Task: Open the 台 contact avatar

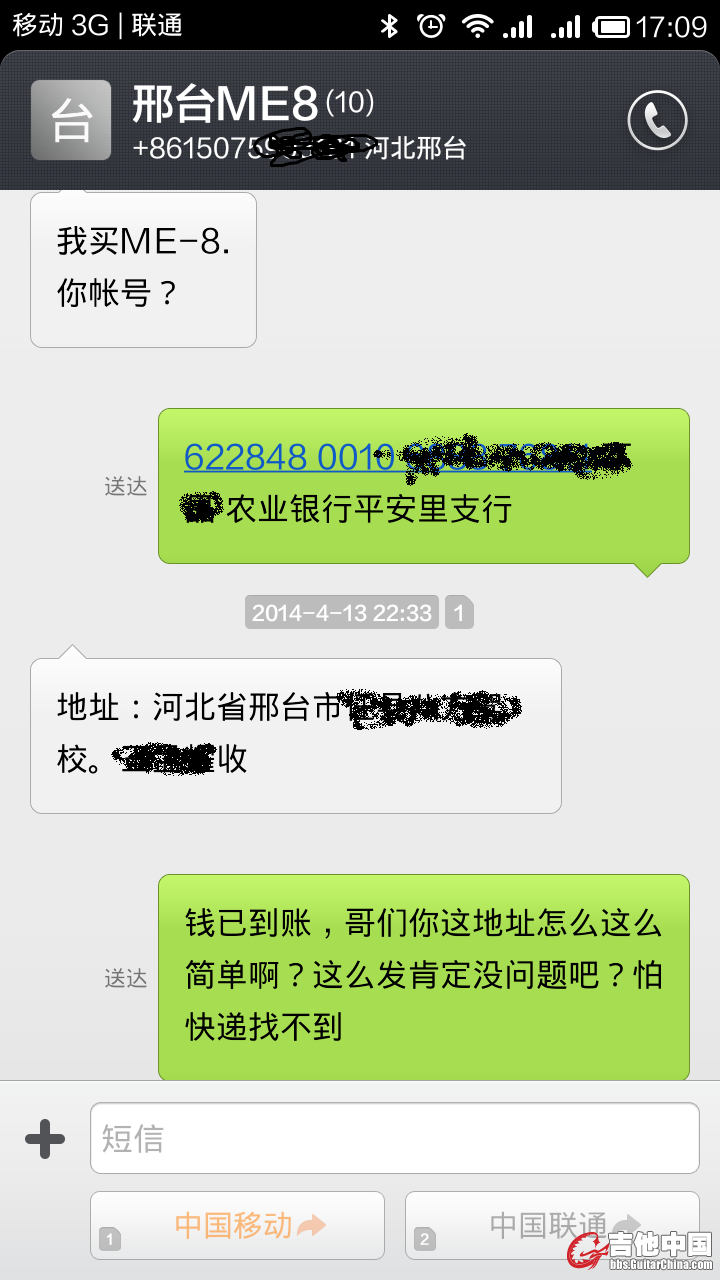Action: pos(71,121)
